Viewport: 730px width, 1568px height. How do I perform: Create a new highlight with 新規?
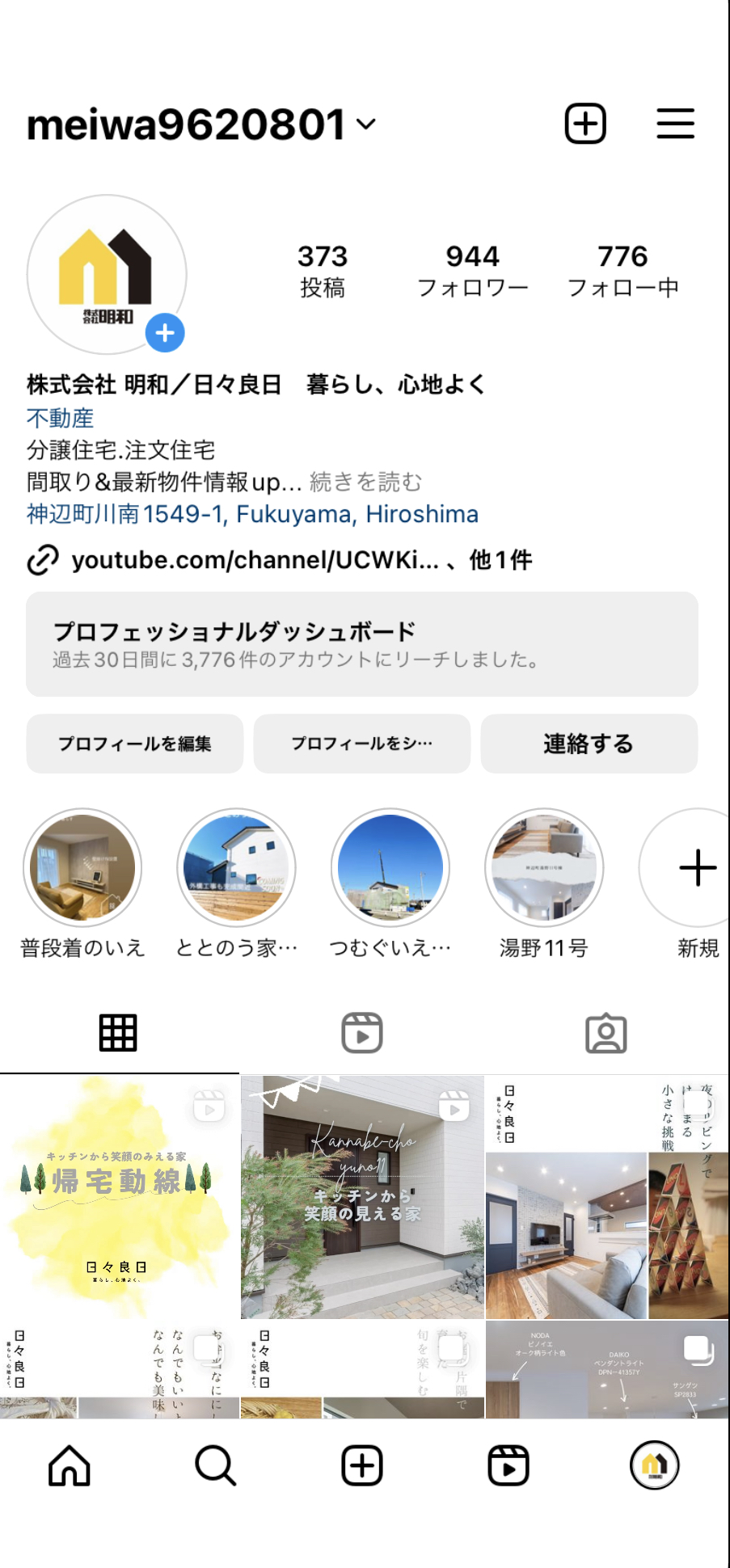click(x=696, y=869)
